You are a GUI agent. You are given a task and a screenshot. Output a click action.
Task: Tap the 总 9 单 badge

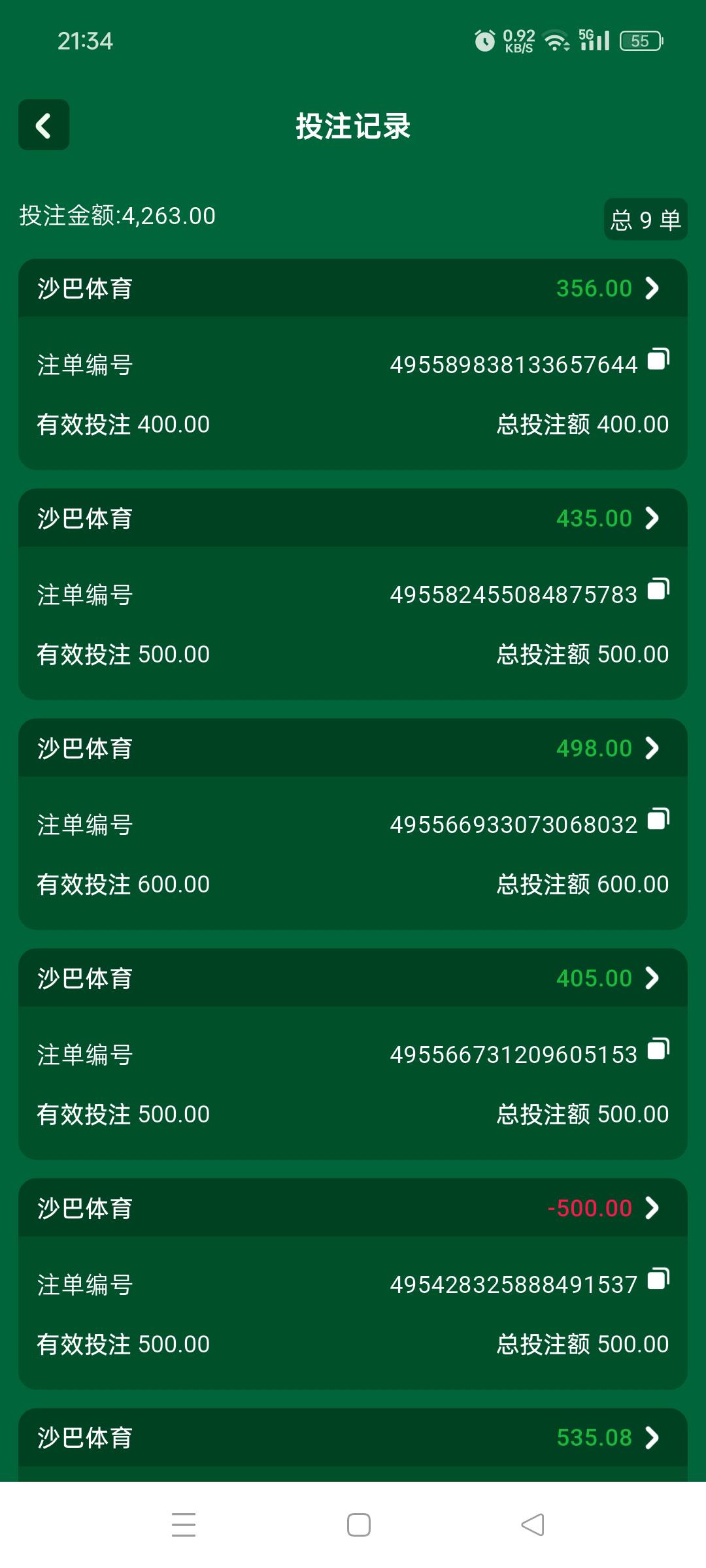pos(645,219)
